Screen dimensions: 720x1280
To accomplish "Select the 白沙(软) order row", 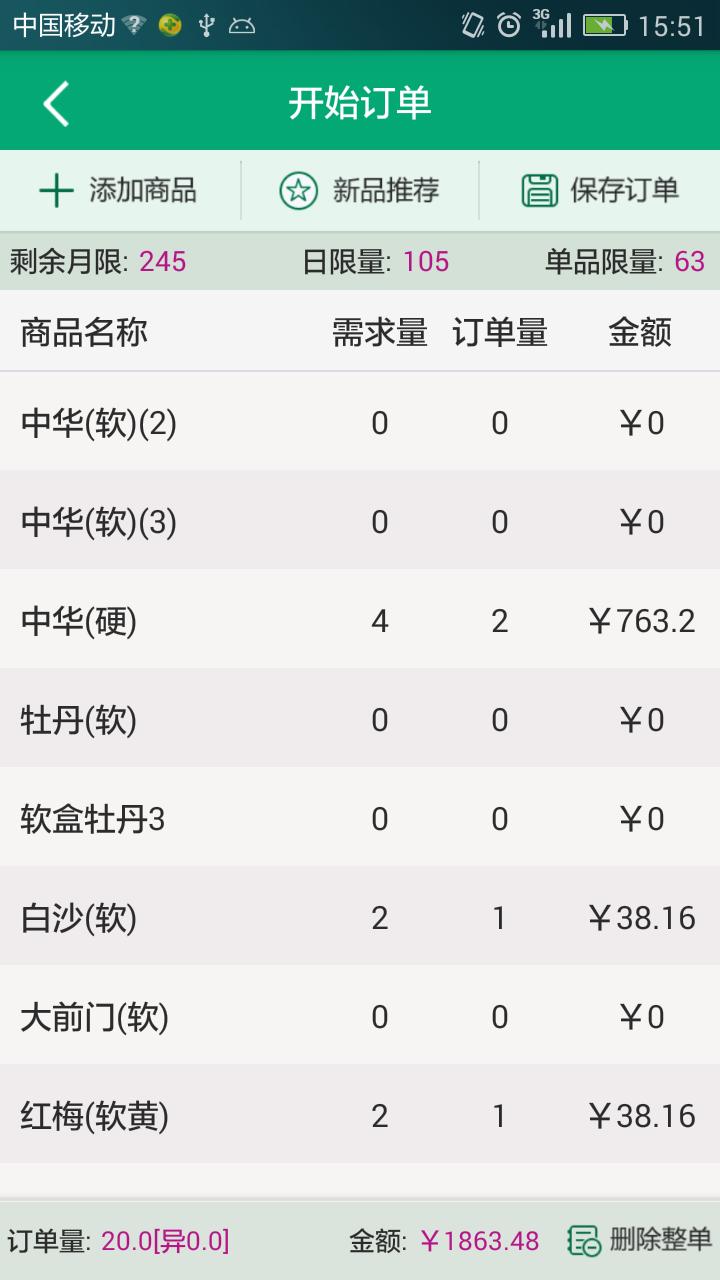I will (360, 917).
